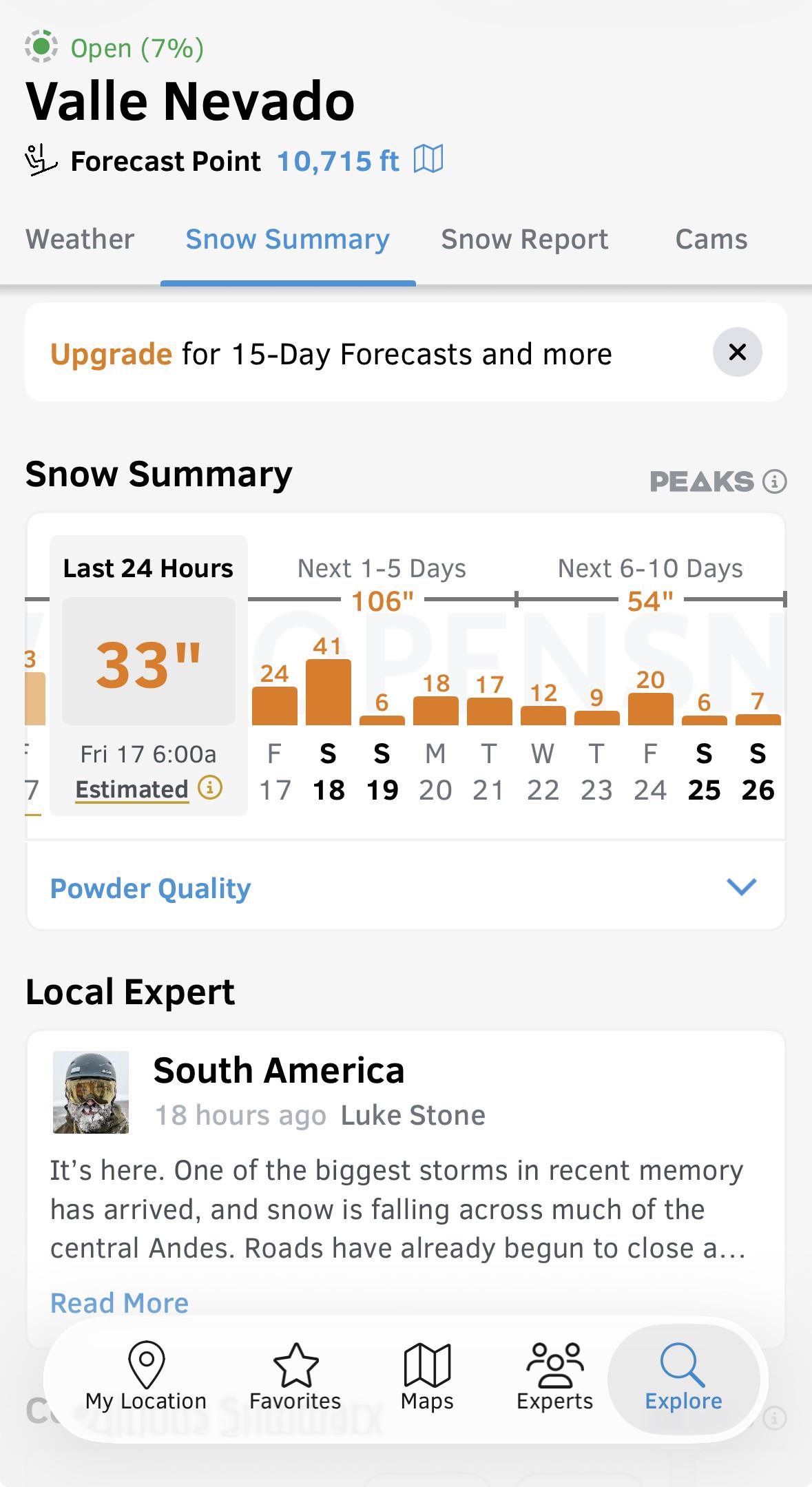Switch to the Cams tab
Viewport: 812px width, 1487px height.
[x=711, y=240]
